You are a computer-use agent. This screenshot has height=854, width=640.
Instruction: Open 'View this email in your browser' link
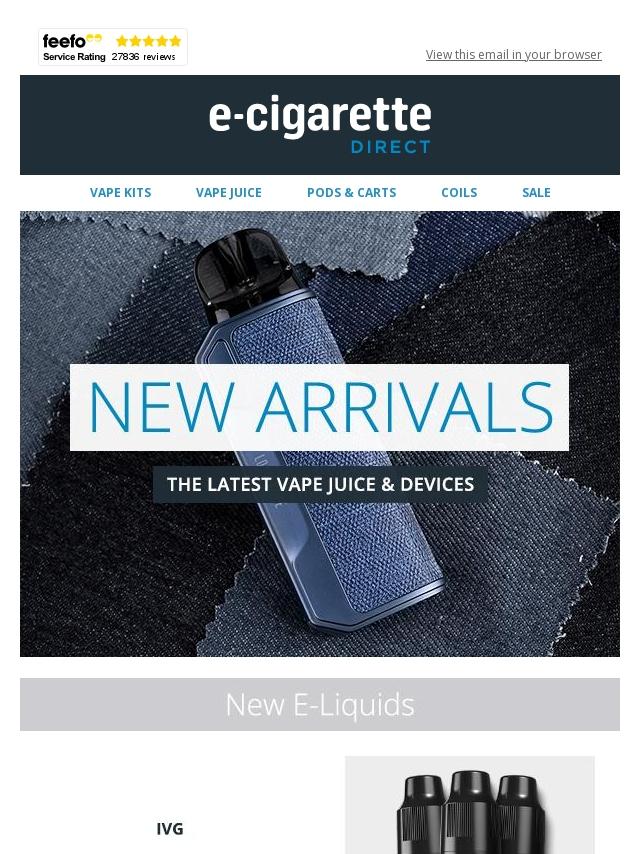(x=513, y=55)
